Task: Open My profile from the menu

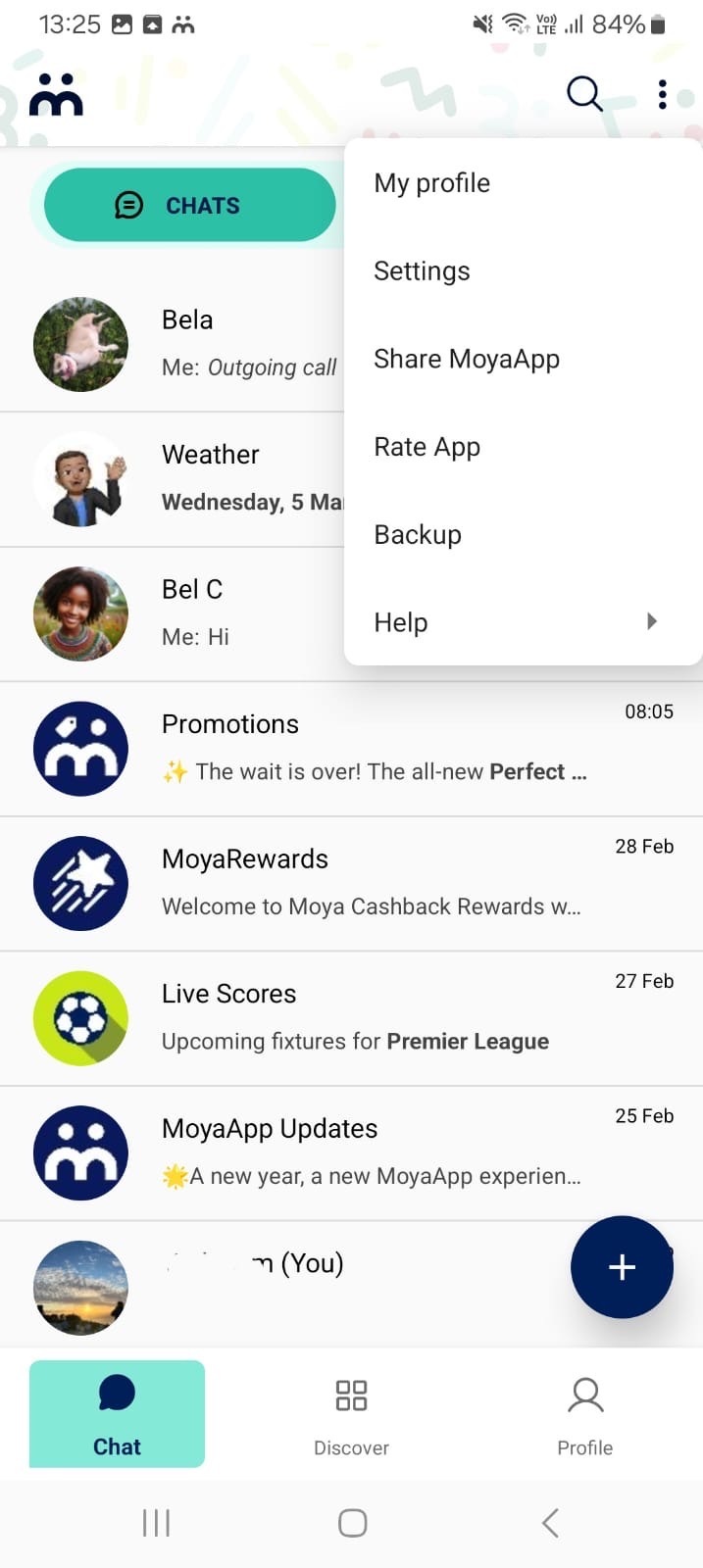Action: click(432, 183)
